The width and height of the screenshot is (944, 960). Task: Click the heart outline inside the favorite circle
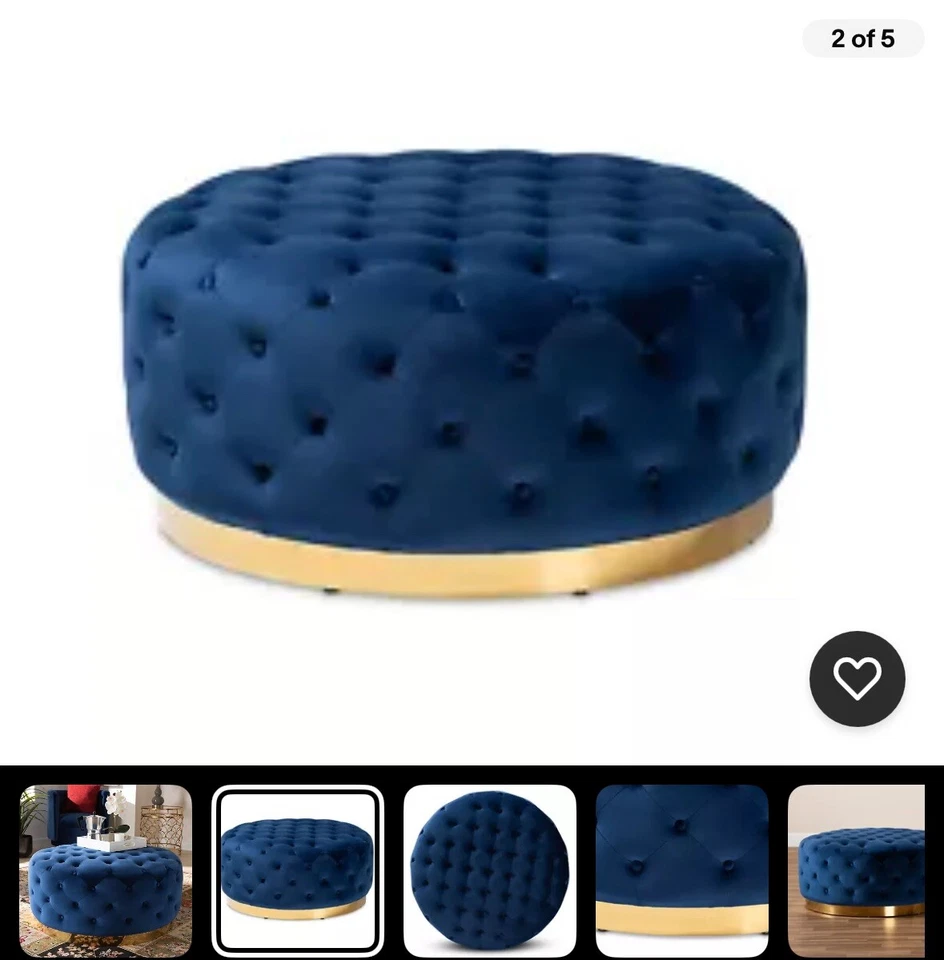coord(858,678)
